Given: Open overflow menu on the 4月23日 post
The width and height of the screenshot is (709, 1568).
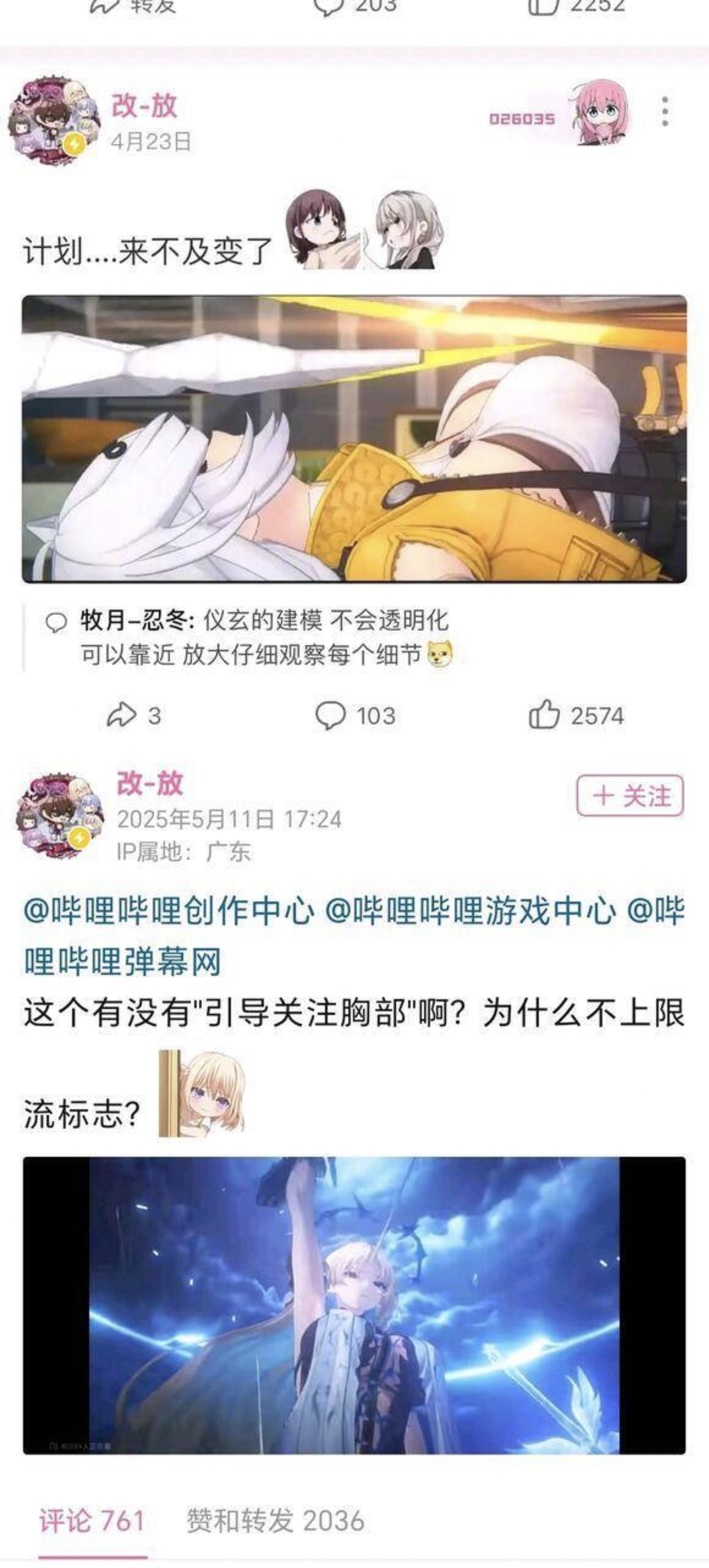Looking at the screenshot, I should point(665,112).
